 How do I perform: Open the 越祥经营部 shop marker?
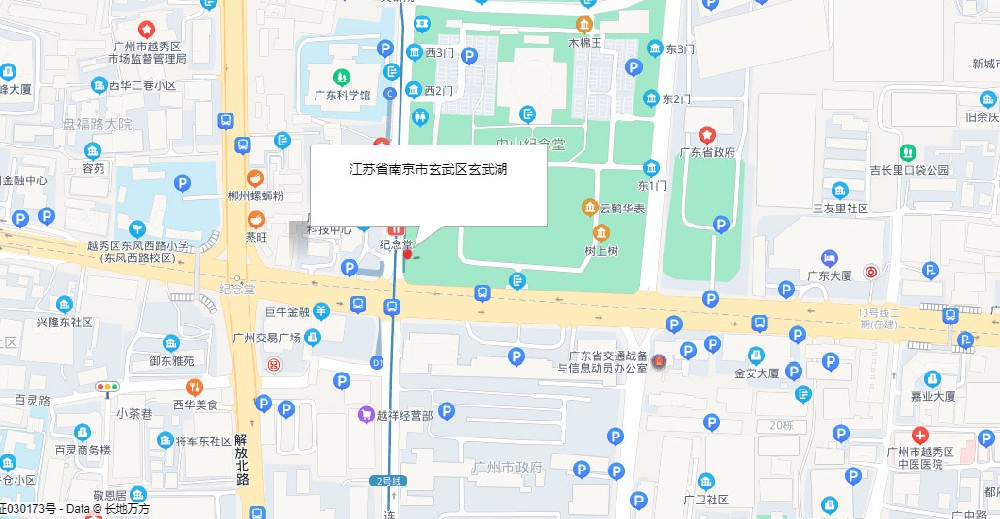tap(367, 414)
